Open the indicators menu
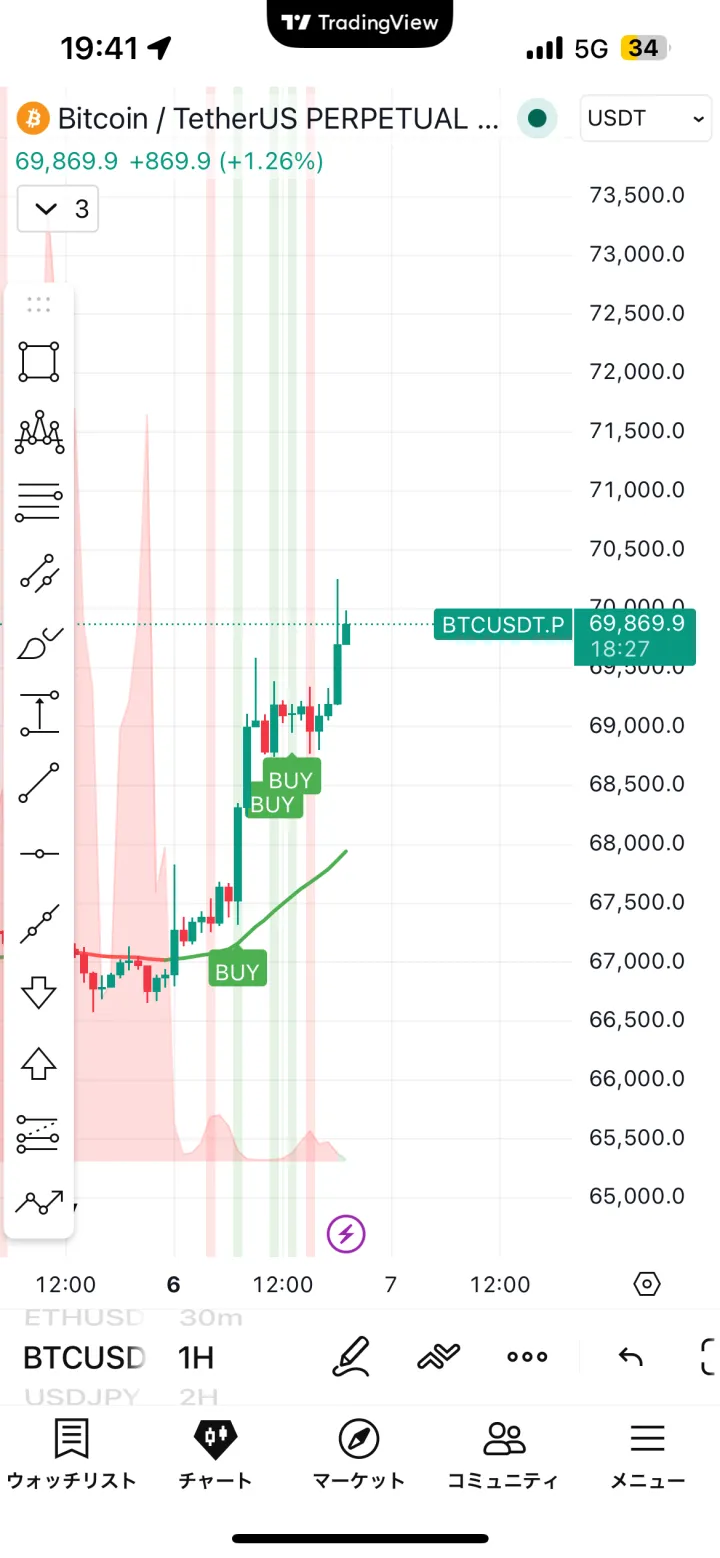 click(438, 1357)
